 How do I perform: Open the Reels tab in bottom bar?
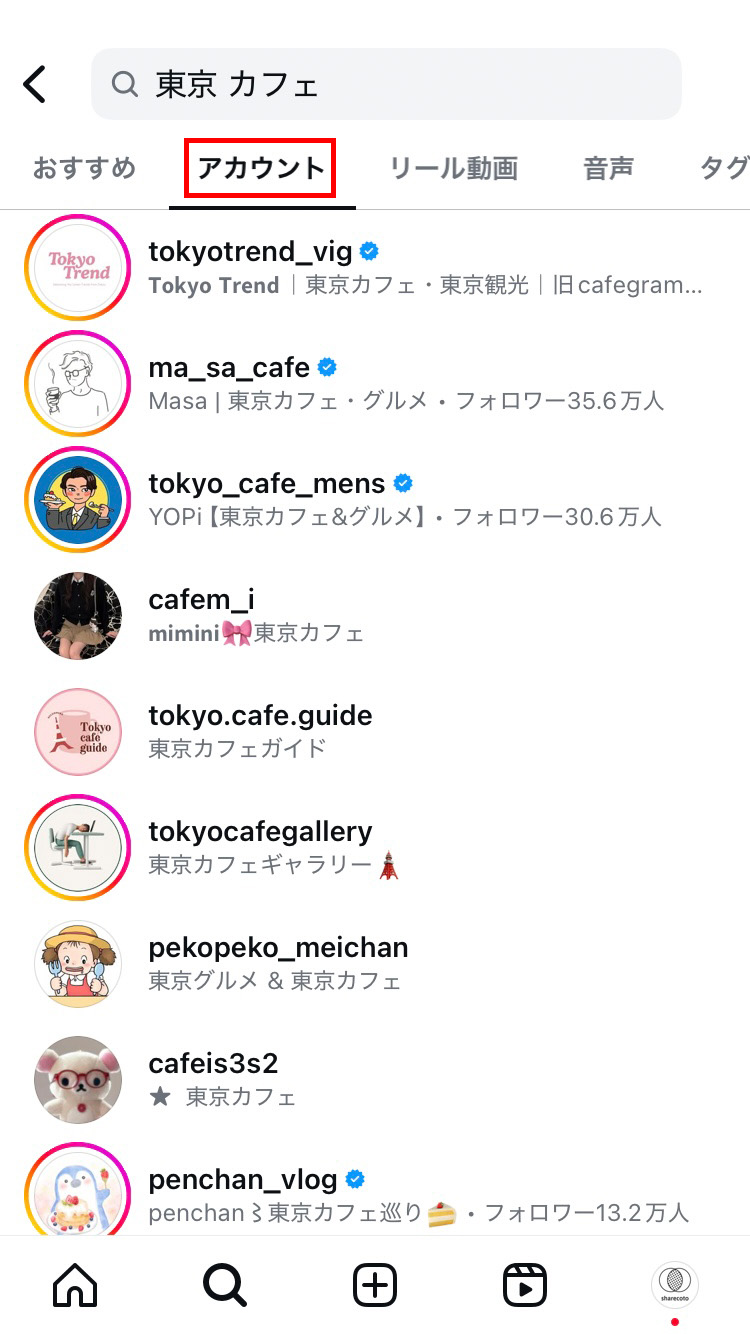click(x=524, y=1285)
